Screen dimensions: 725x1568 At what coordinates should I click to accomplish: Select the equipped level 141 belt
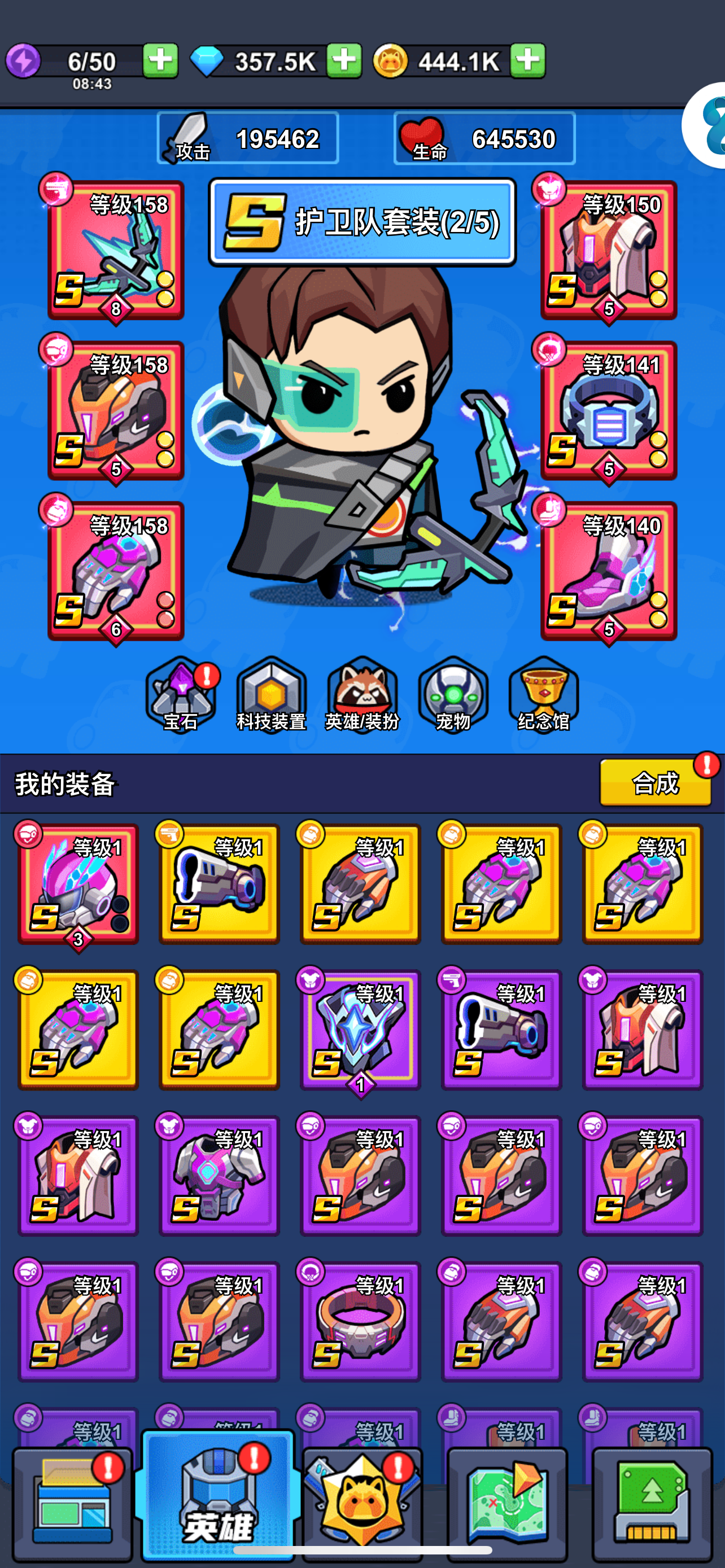point(609,410)
